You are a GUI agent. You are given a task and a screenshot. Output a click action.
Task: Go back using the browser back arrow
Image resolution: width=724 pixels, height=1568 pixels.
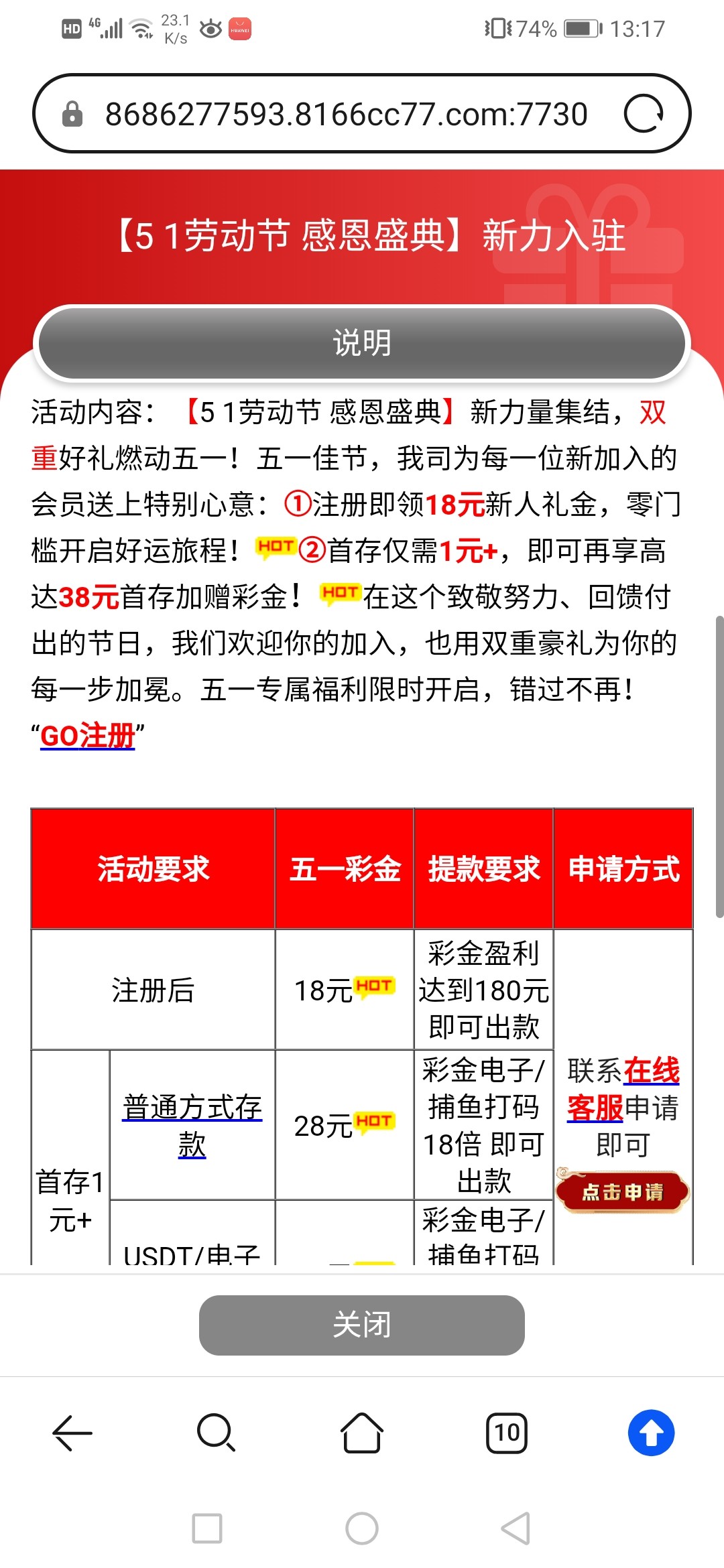tap(72, 1433)
